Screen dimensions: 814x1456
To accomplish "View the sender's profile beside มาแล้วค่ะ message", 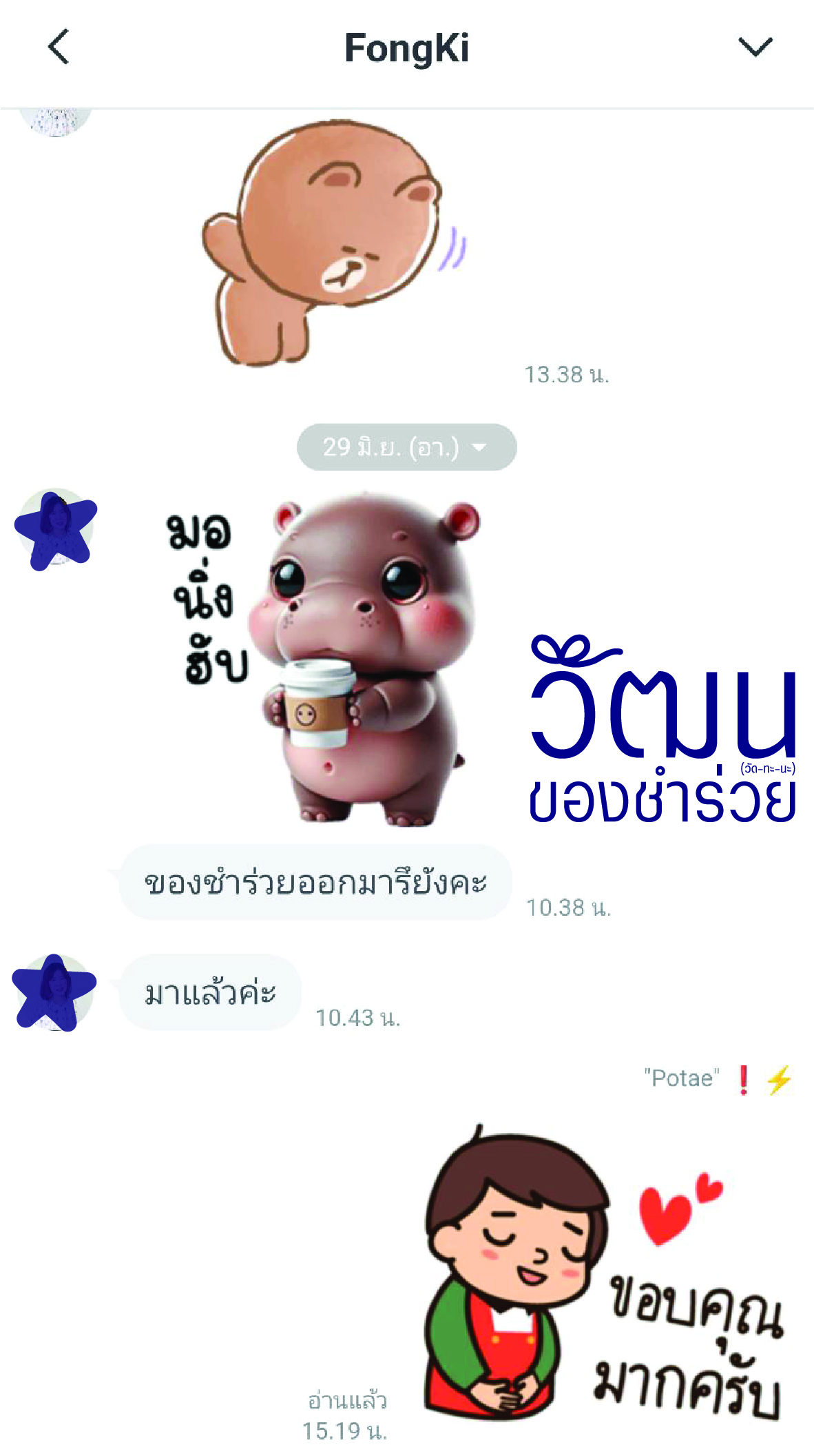I will coord(54,993).
